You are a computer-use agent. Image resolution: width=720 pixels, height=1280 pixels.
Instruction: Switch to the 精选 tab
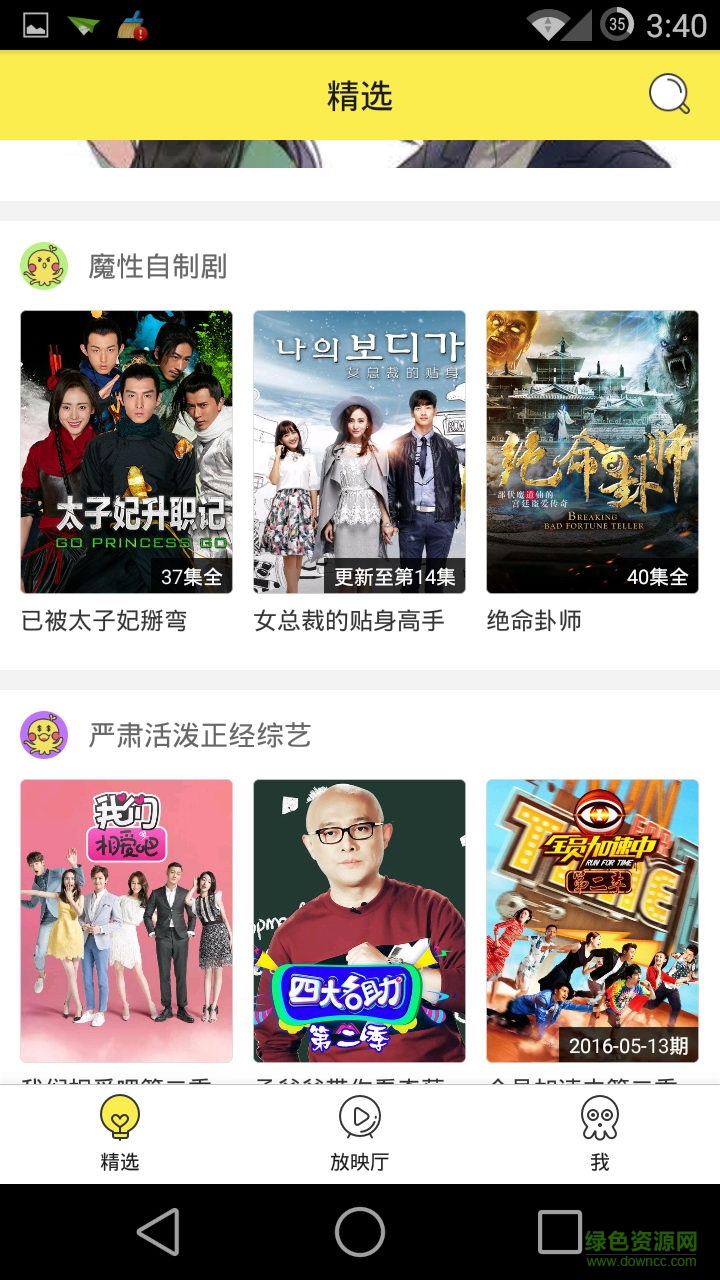tap(120, 1134)
